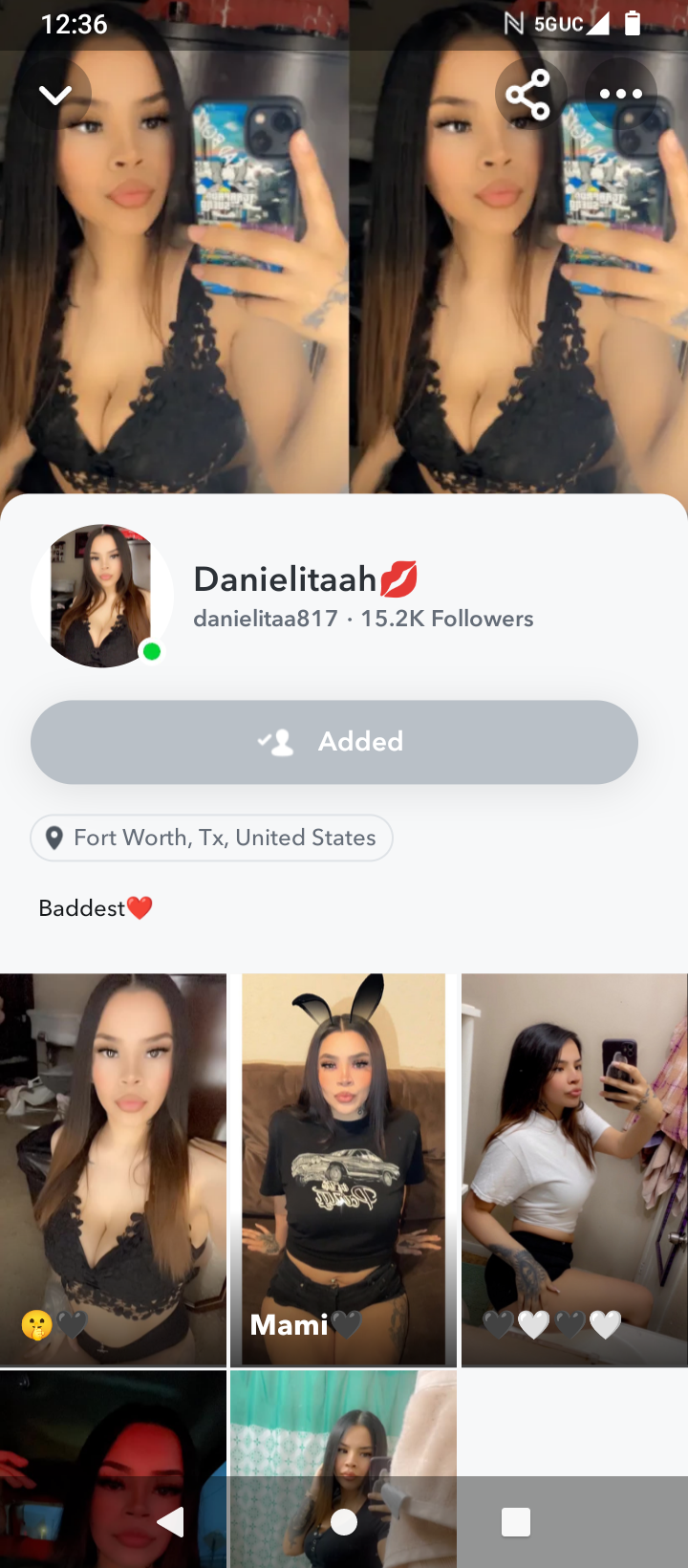Open the story with the shushing emoji
Image resolution: width=688 pixels, height=1568 pixels.
pos(113,1169)
